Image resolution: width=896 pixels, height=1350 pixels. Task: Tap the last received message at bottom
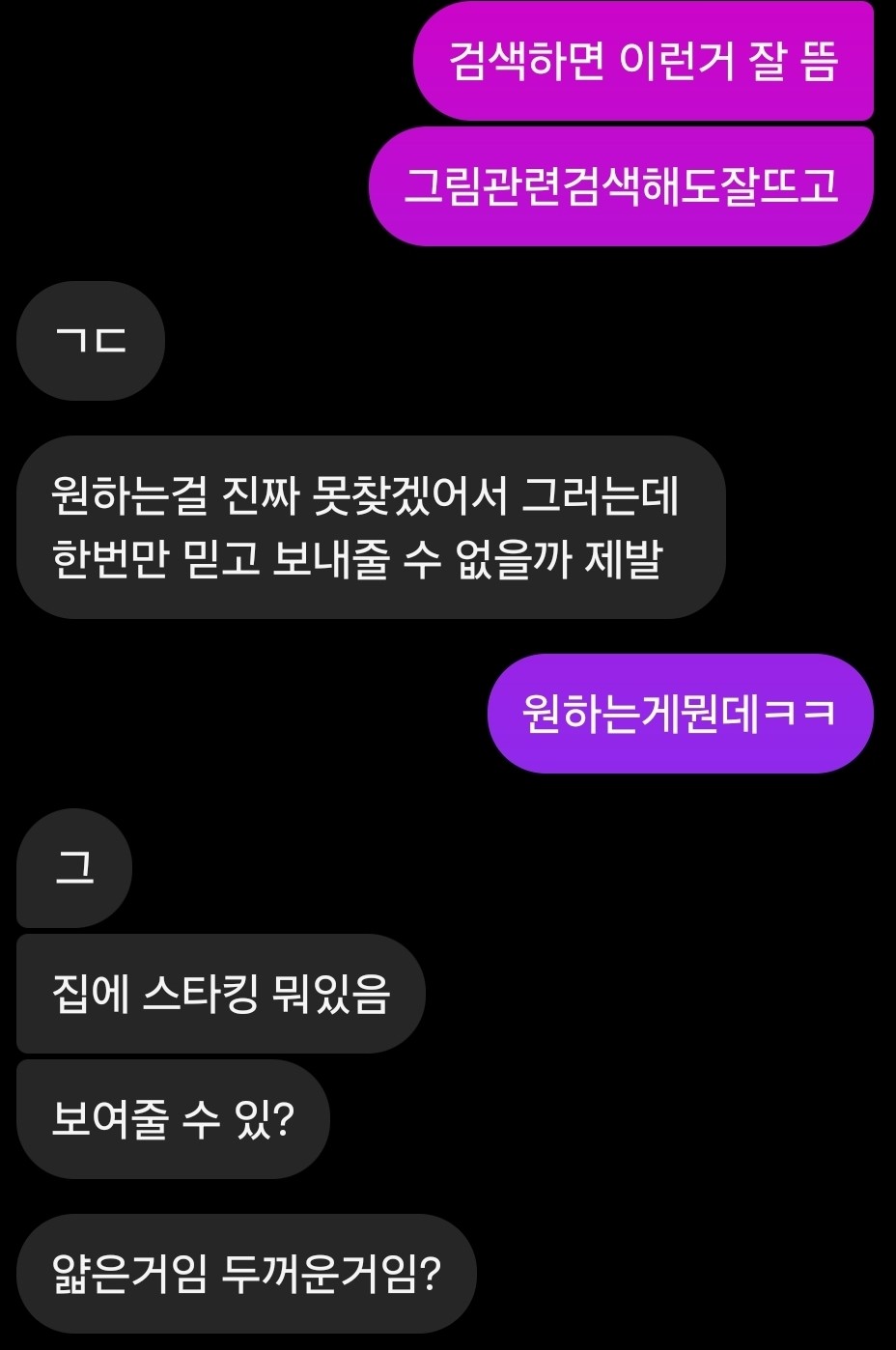(246, 1275)
